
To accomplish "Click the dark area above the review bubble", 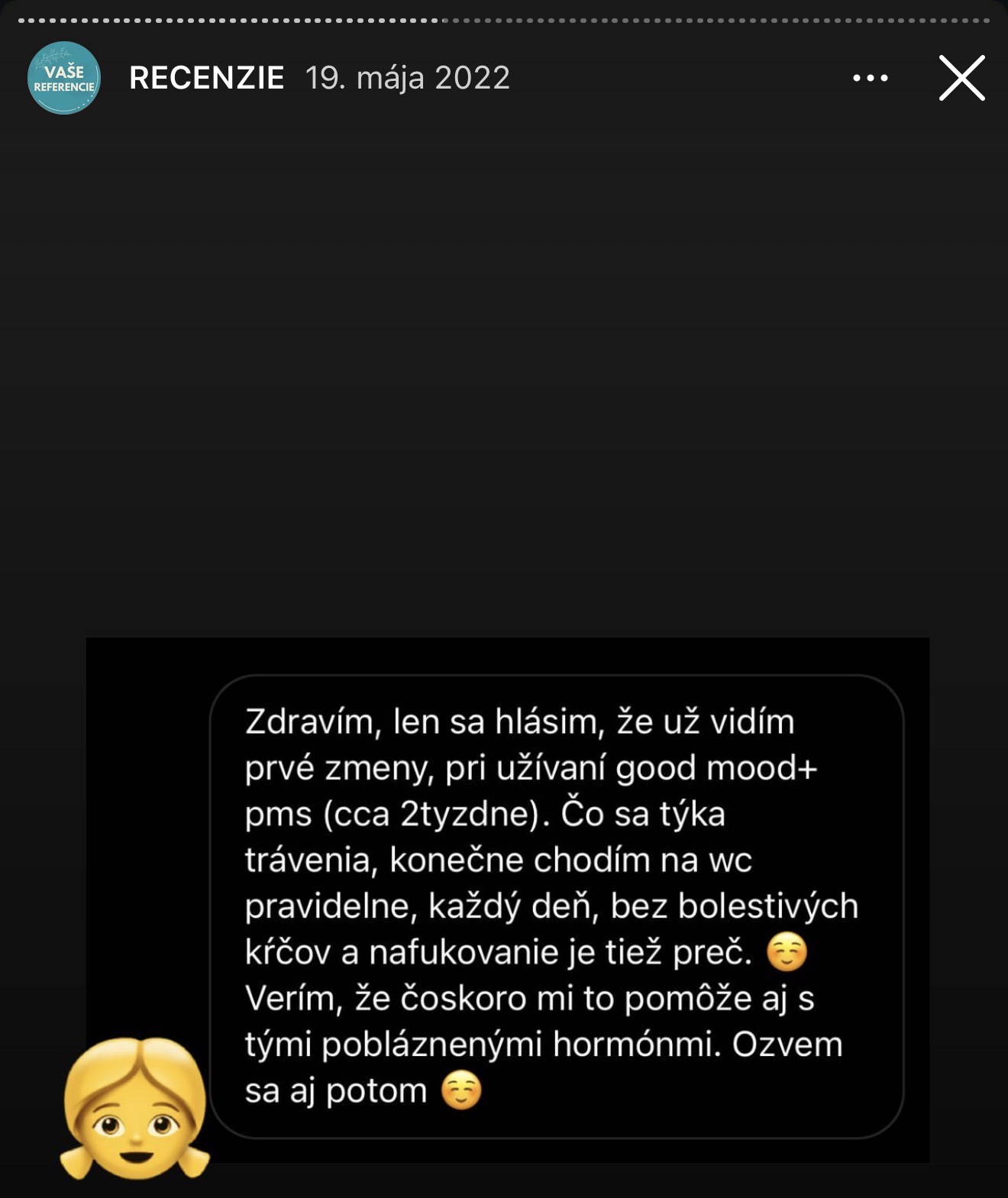I will tap(504, 382).
